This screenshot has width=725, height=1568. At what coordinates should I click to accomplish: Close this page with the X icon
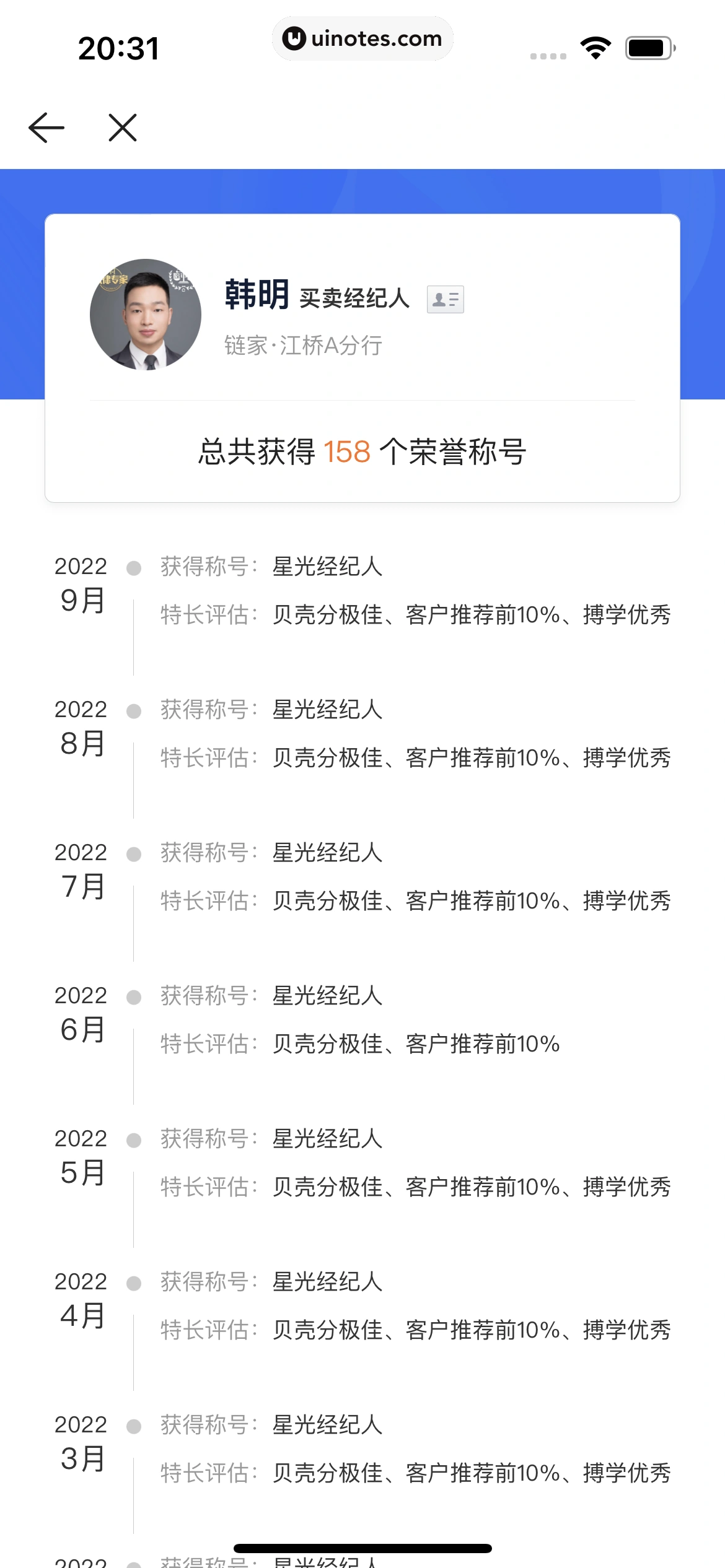[x=123, y=128]
